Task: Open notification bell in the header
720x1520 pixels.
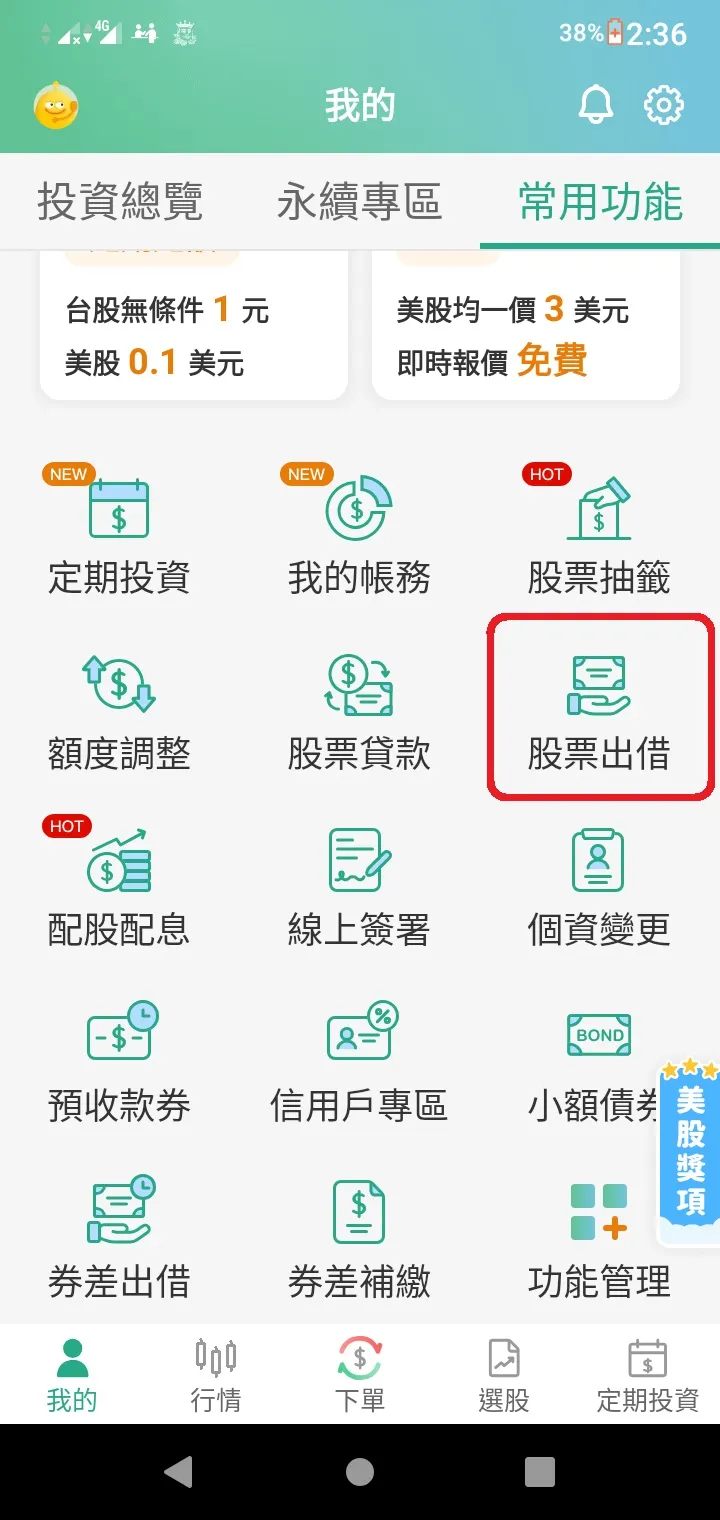Action: point(597,104)
